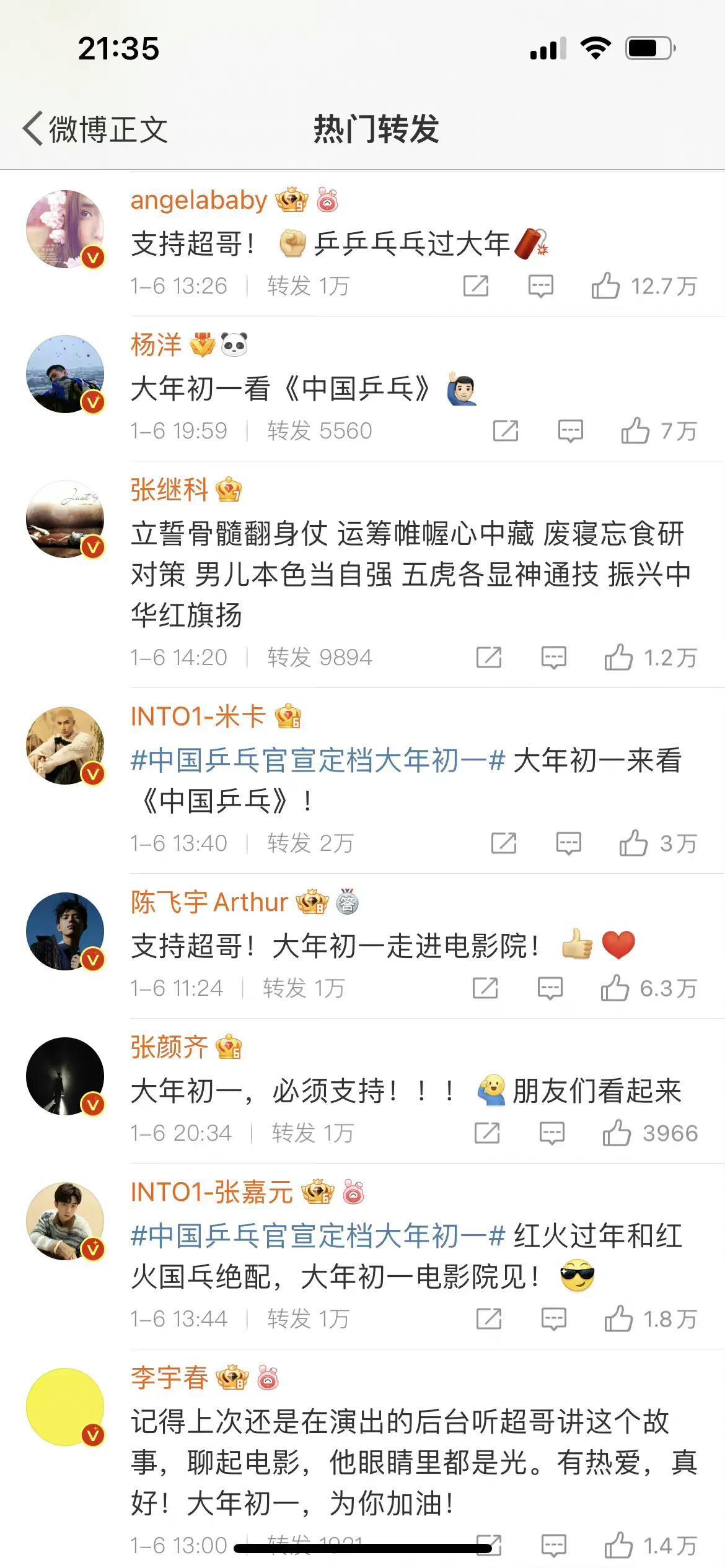Comment on 张继科's repost

(553, 658)
